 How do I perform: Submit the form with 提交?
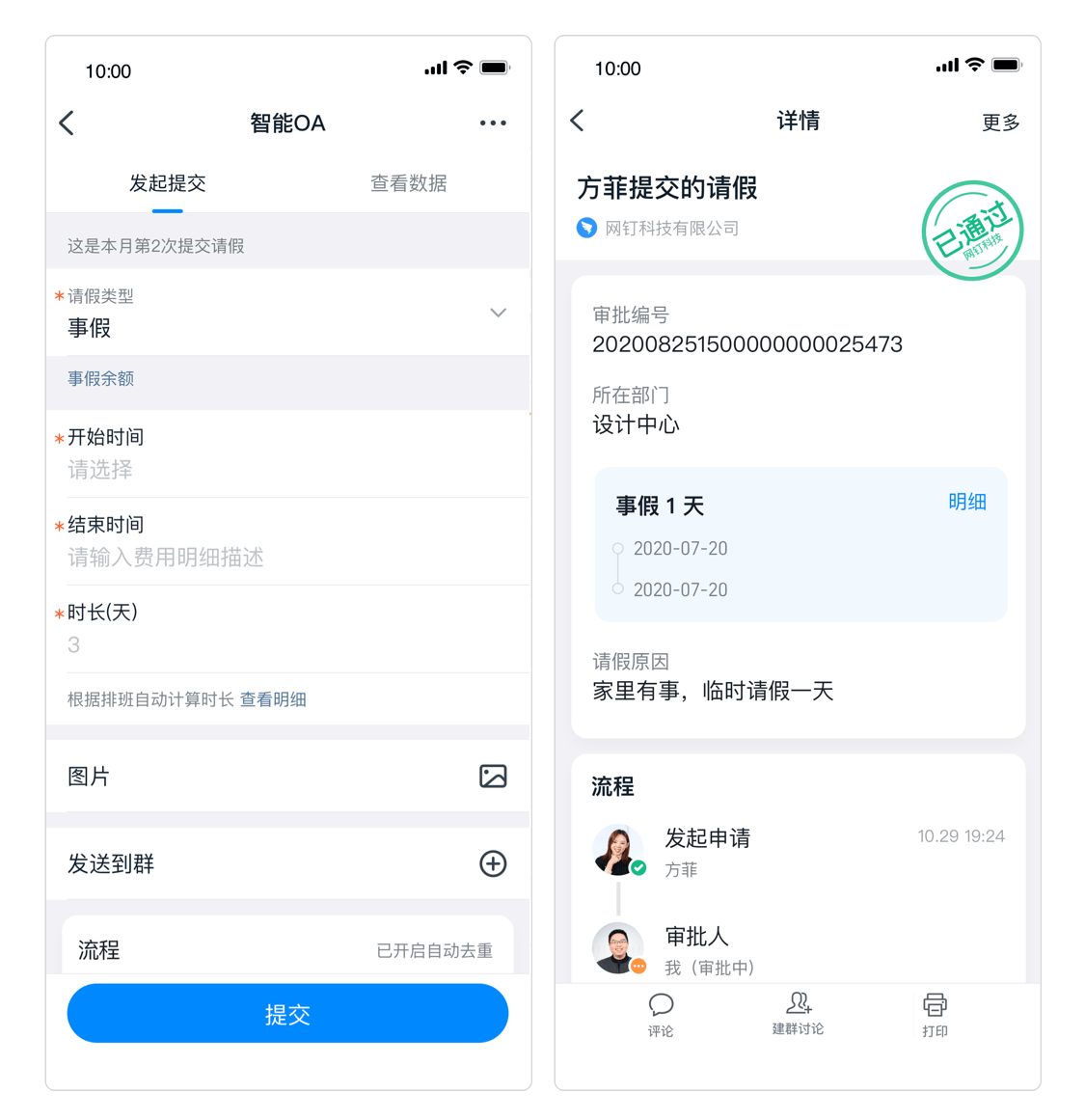coord(287,1014)
